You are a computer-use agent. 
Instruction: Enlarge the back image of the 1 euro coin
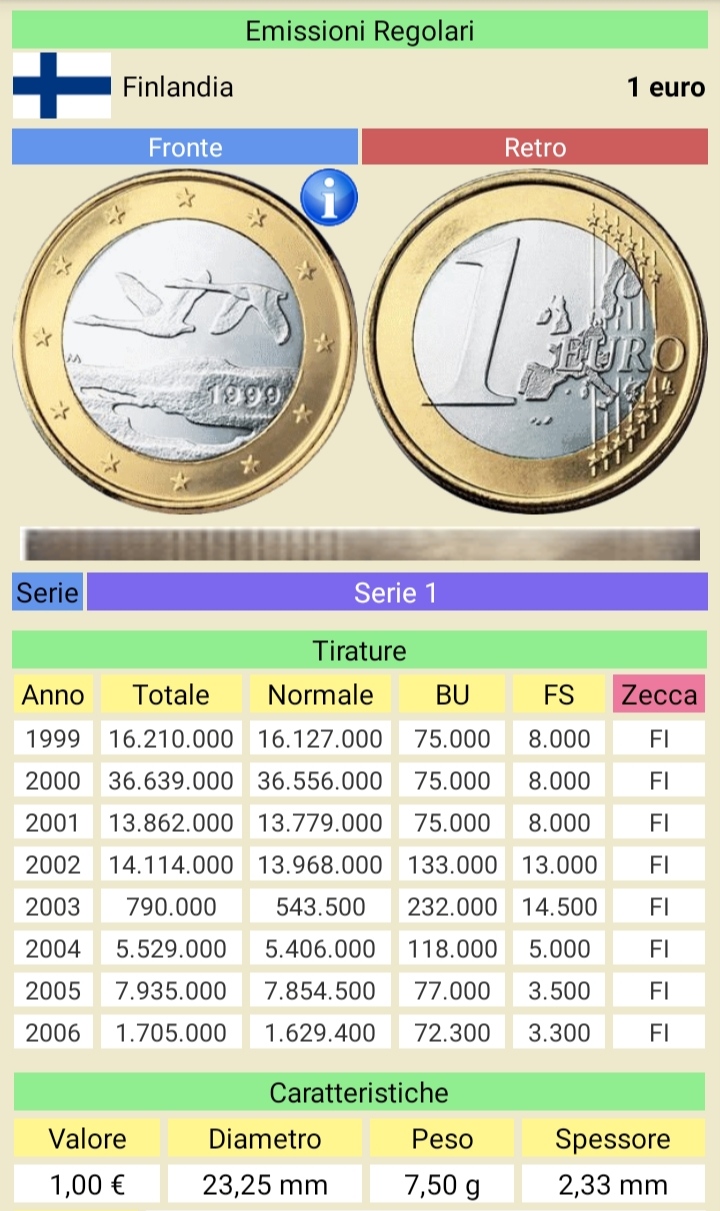click(535, 340)
